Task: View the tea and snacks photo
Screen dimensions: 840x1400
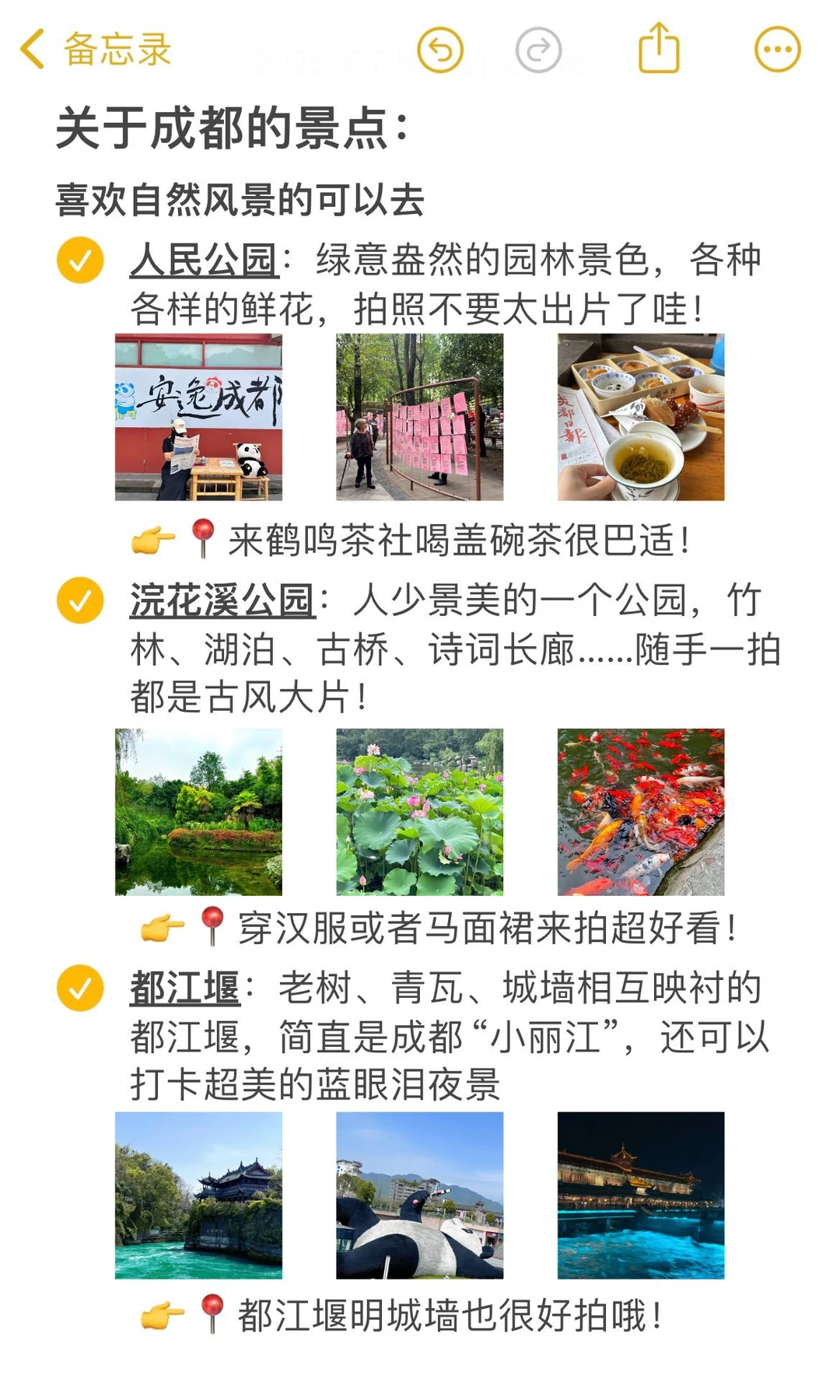Action: tap(641, 417)
